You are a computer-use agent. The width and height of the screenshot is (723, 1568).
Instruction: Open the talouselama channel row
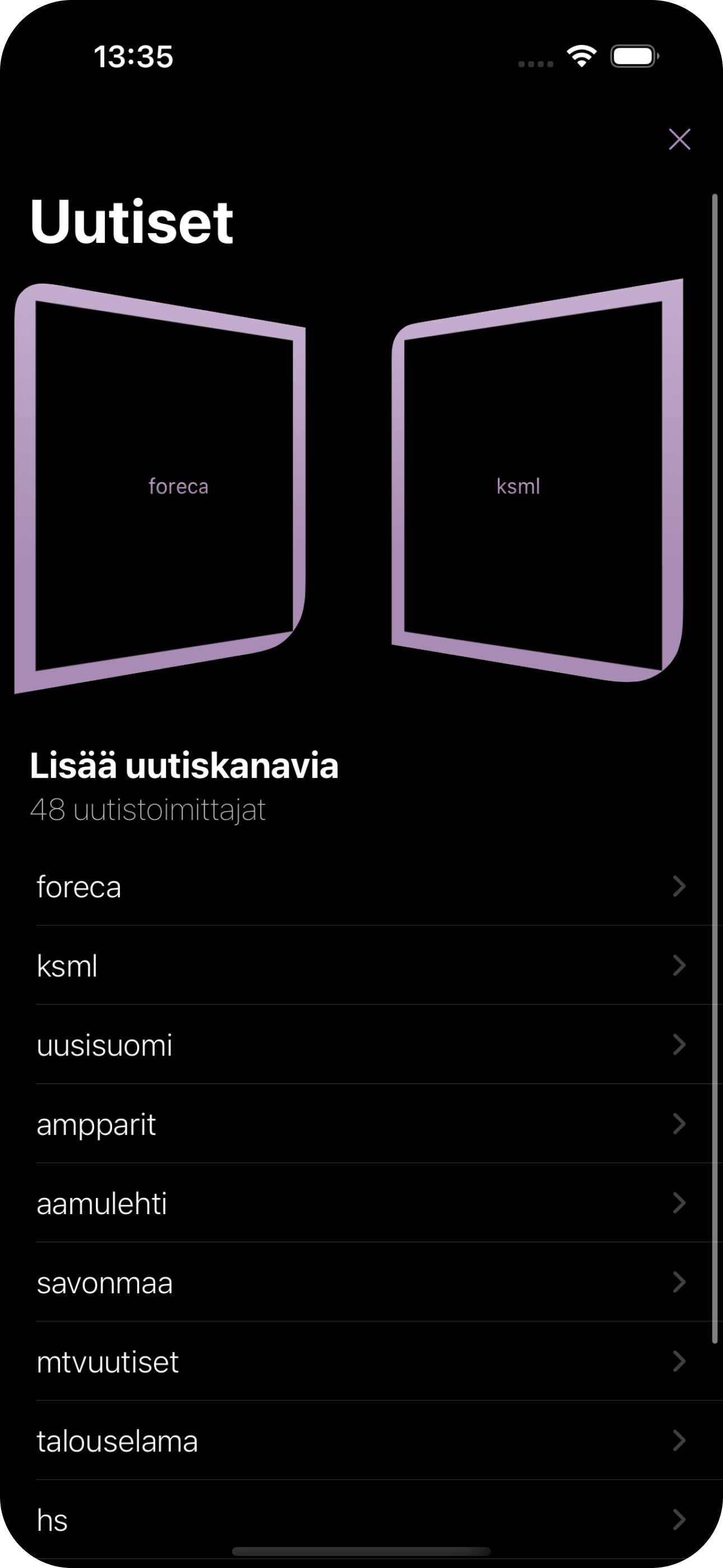point(361,1440)
